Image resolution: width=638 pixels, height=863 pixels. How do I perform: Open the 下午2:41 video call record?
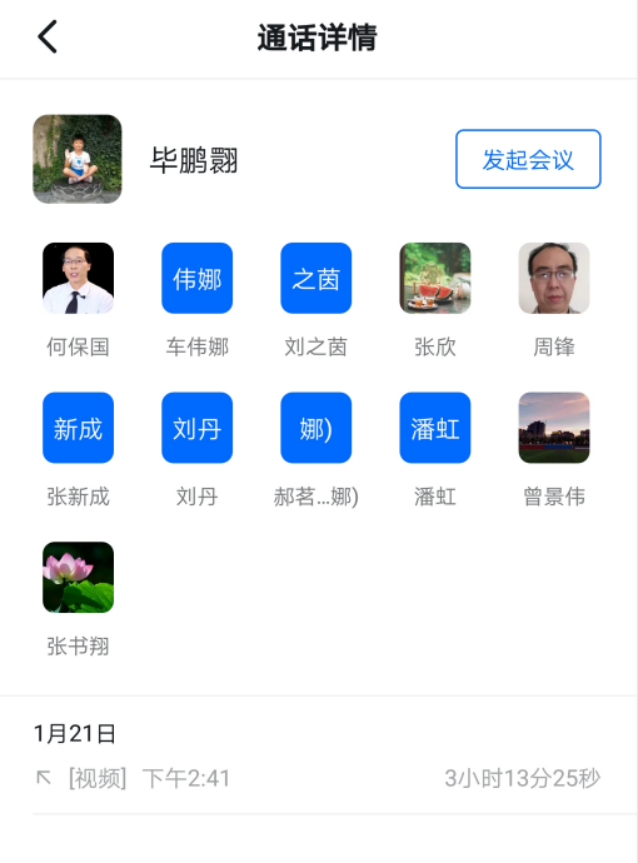[318, 778]
